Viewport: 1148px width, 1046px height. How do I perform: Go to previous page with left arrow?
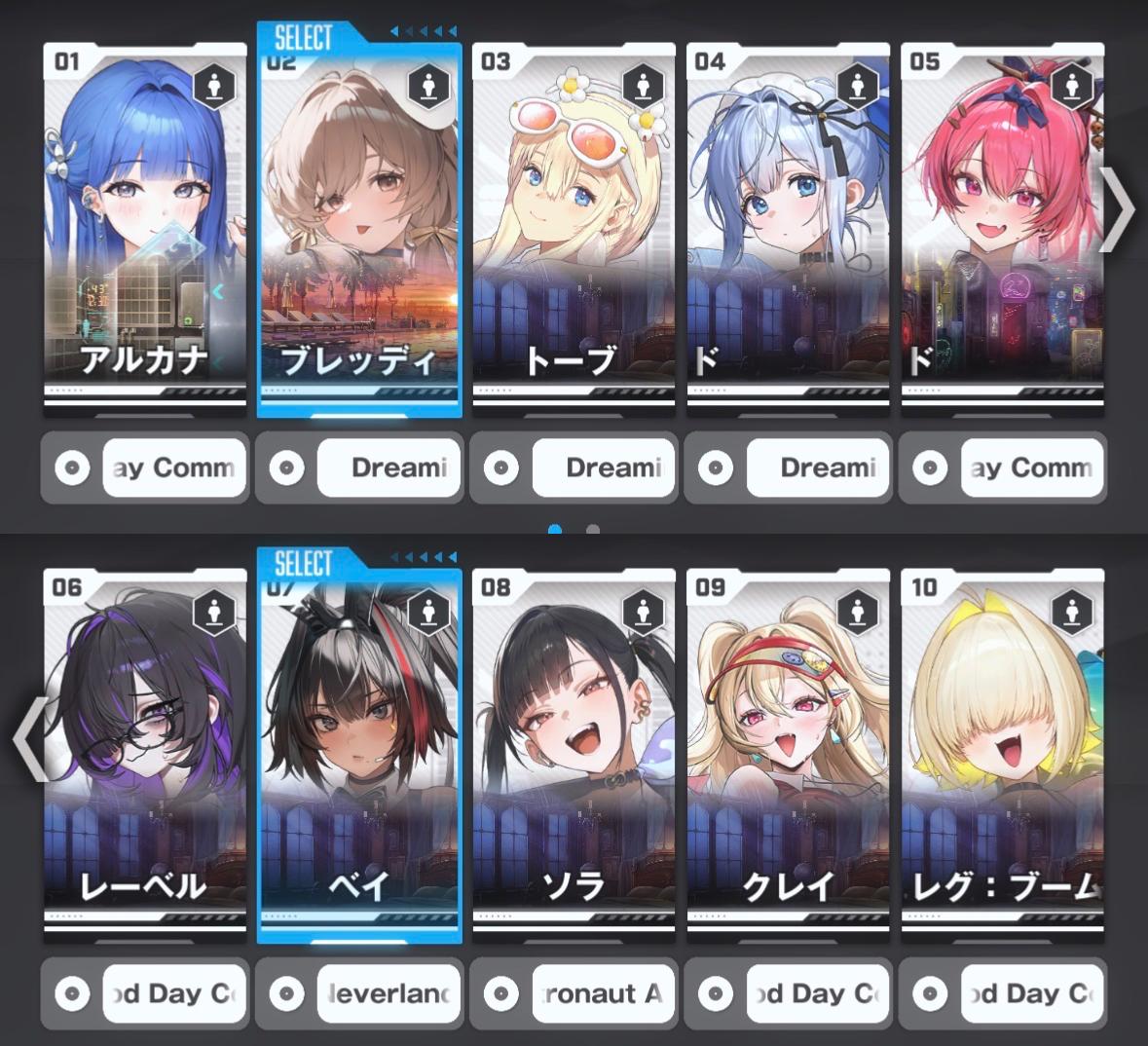[29, 740]
